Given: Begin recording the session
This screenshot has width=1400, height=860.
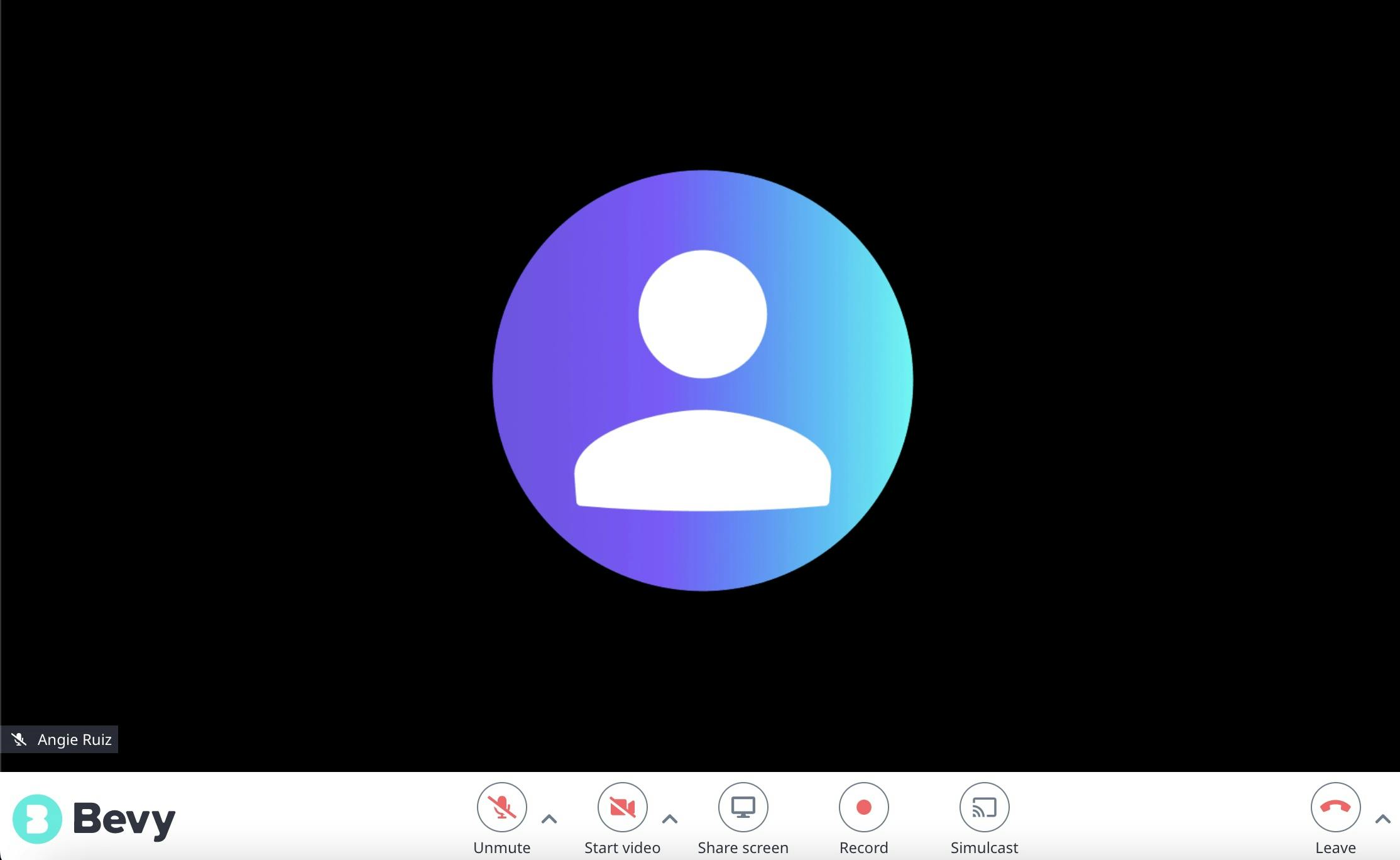Looking at the screenshot, I should (863, 807).
